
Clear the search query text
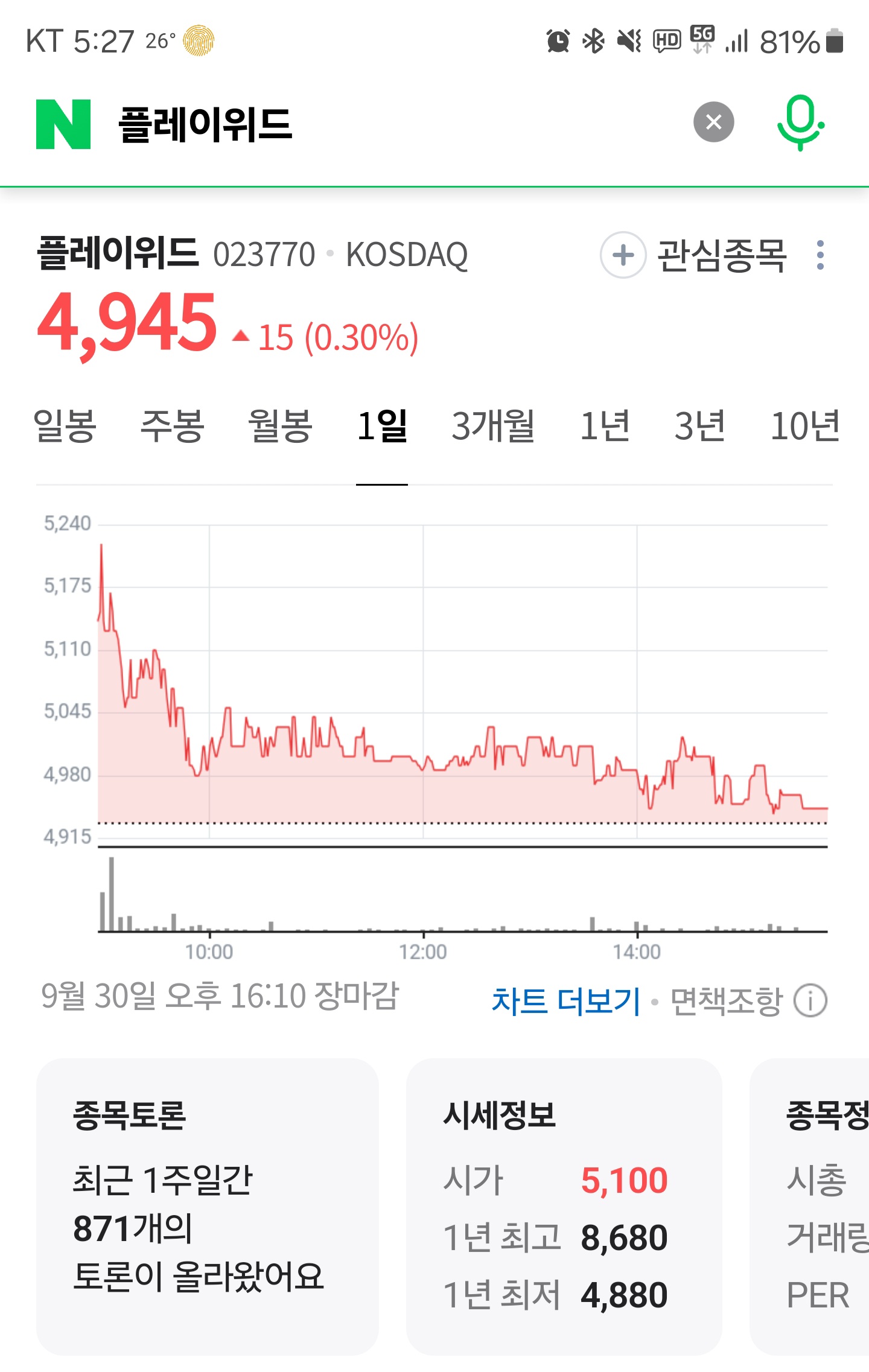tap(713, 122)
